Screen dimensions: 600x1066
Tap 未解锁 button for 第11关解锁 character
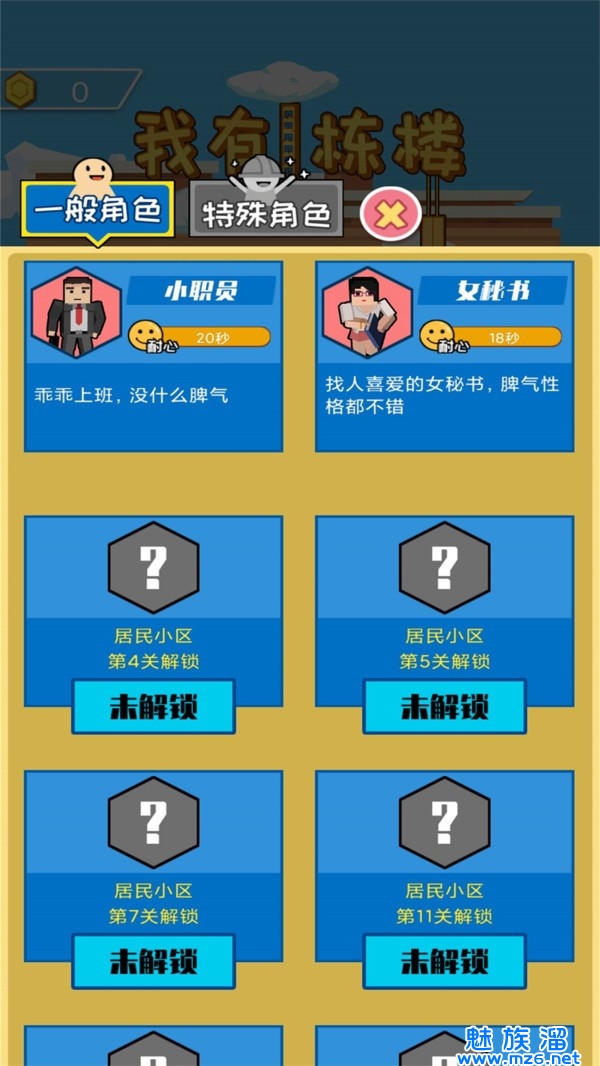click(444, 961)
